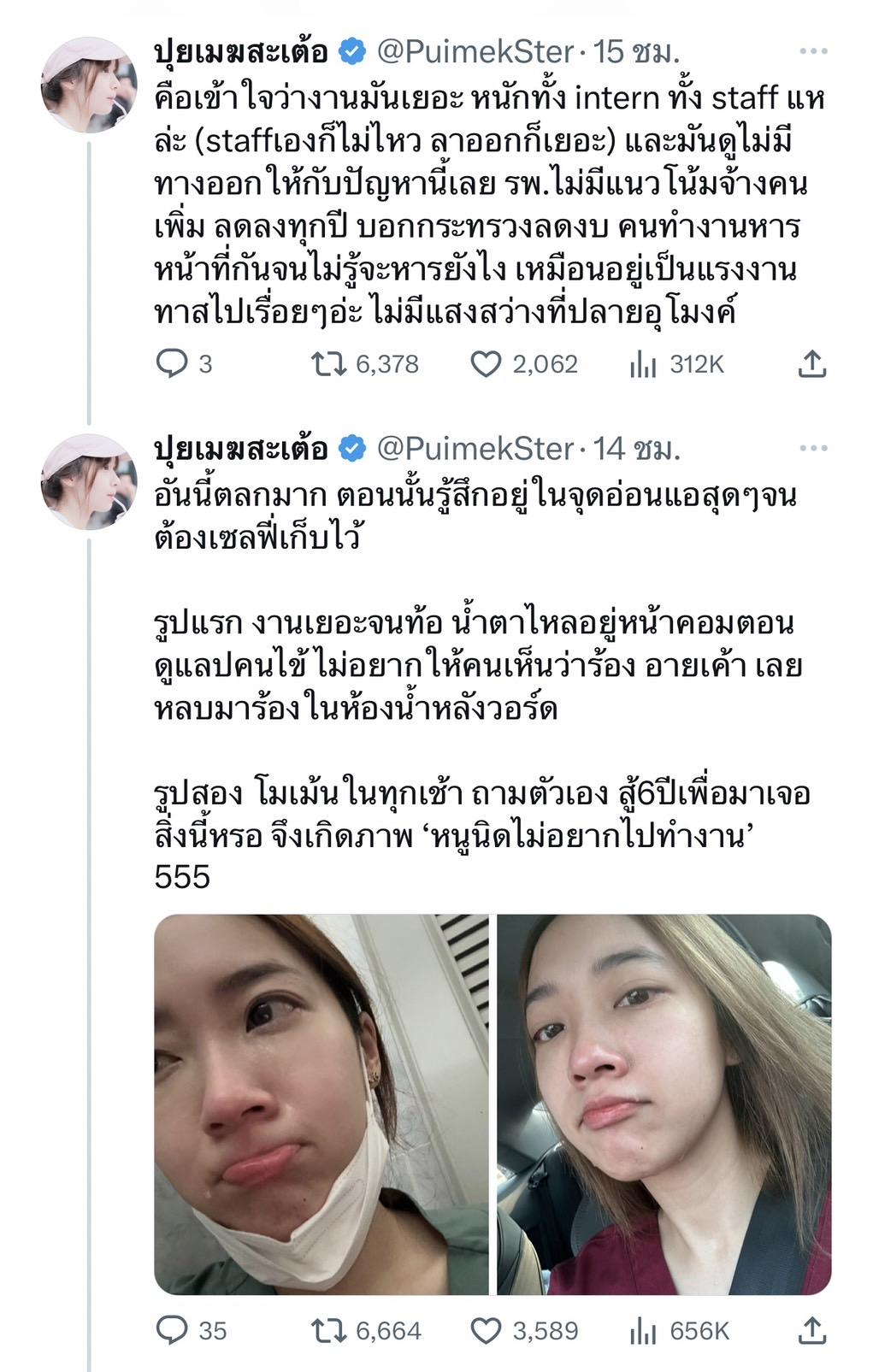This screenshot has height=1372, width=873.
Task: Open overflow menu on the 14 ชม. tweet
Action: coord(812,448)
